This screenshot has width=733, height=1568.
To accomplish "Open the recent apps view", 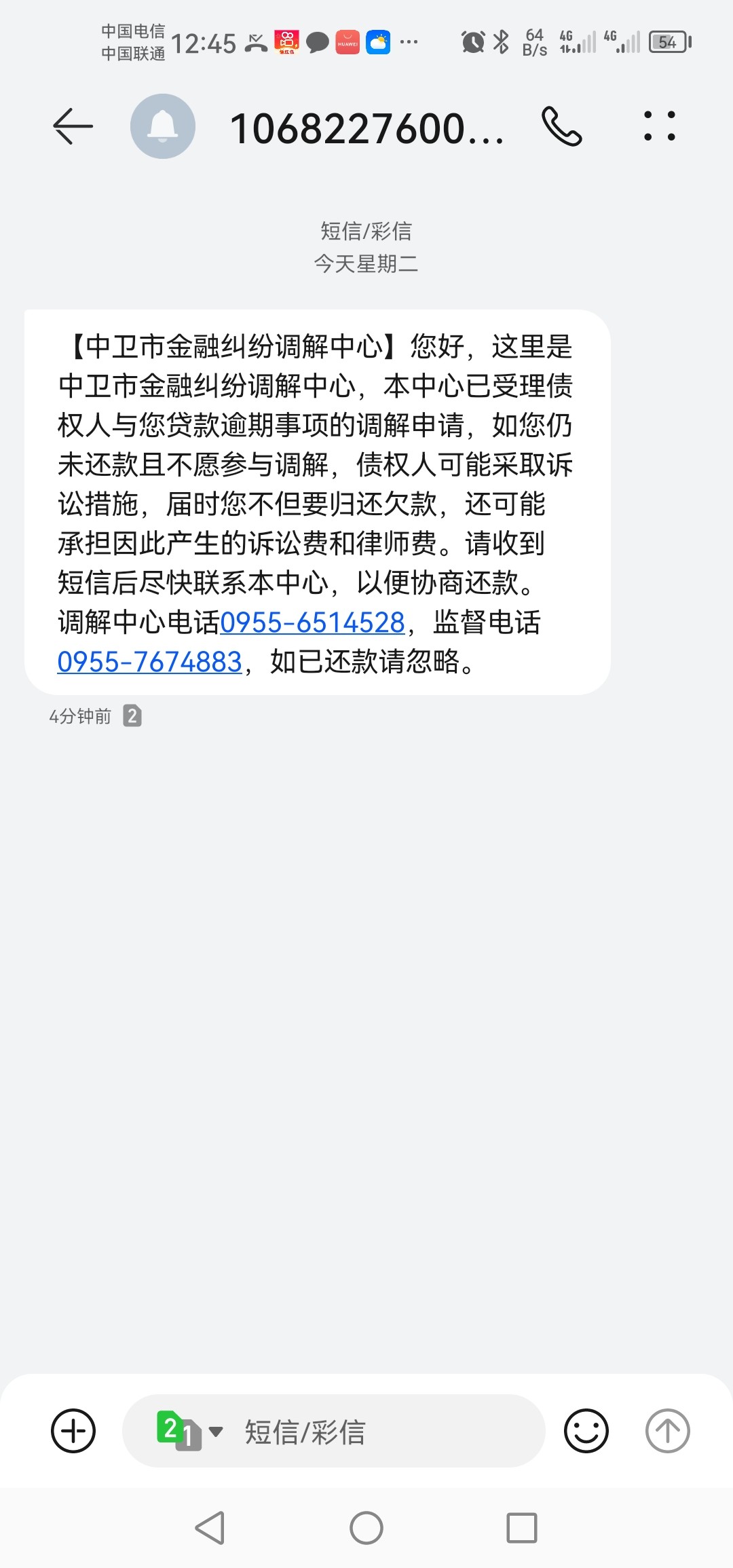I will (x=522, y=1529).
